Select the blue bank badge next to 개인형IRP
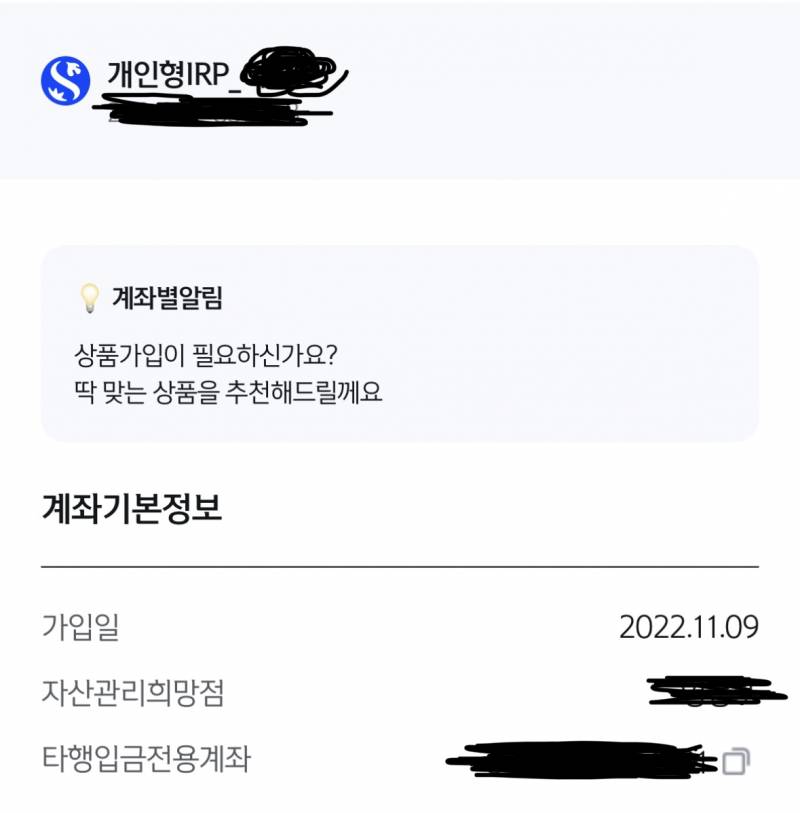 click(66, 72)
